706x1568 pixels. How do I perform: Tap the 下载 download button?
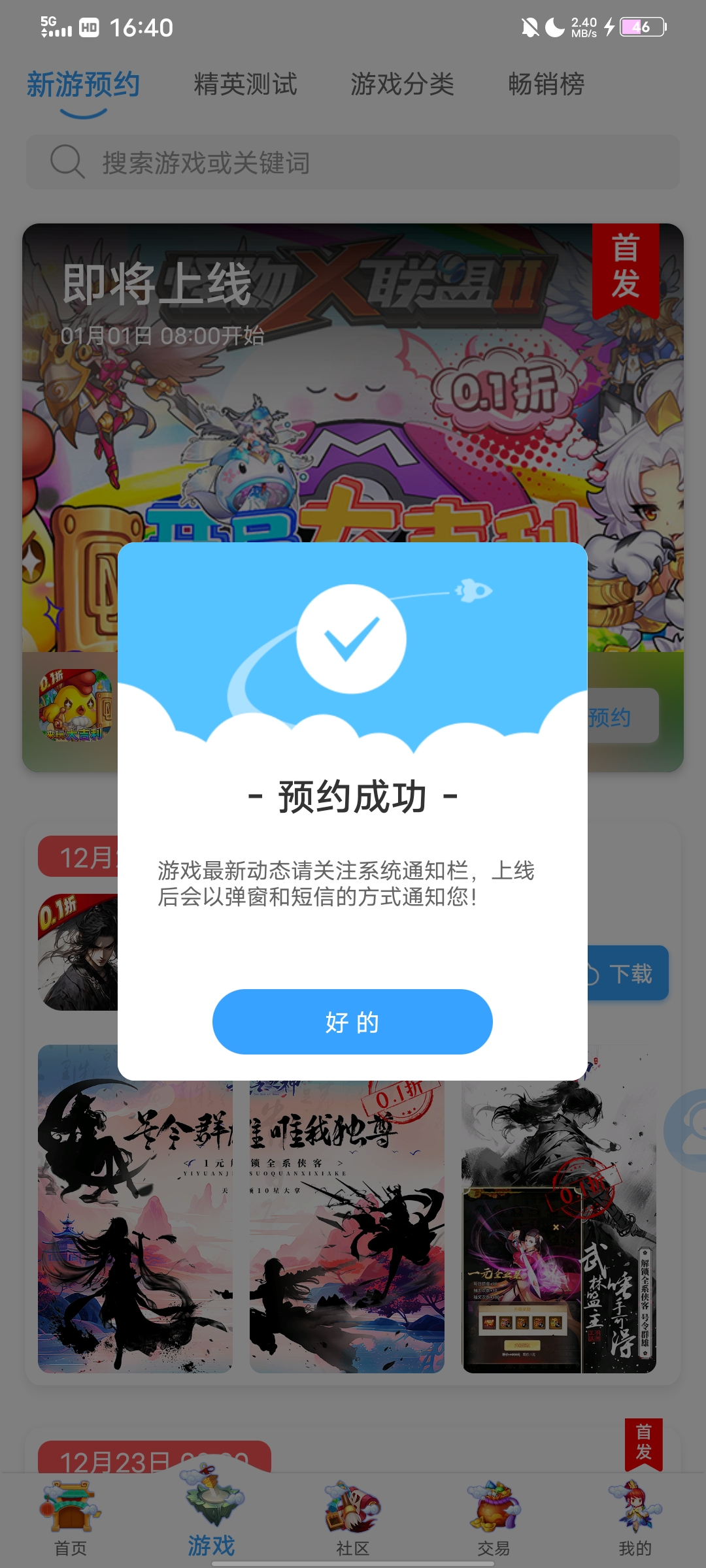[629, 973]
